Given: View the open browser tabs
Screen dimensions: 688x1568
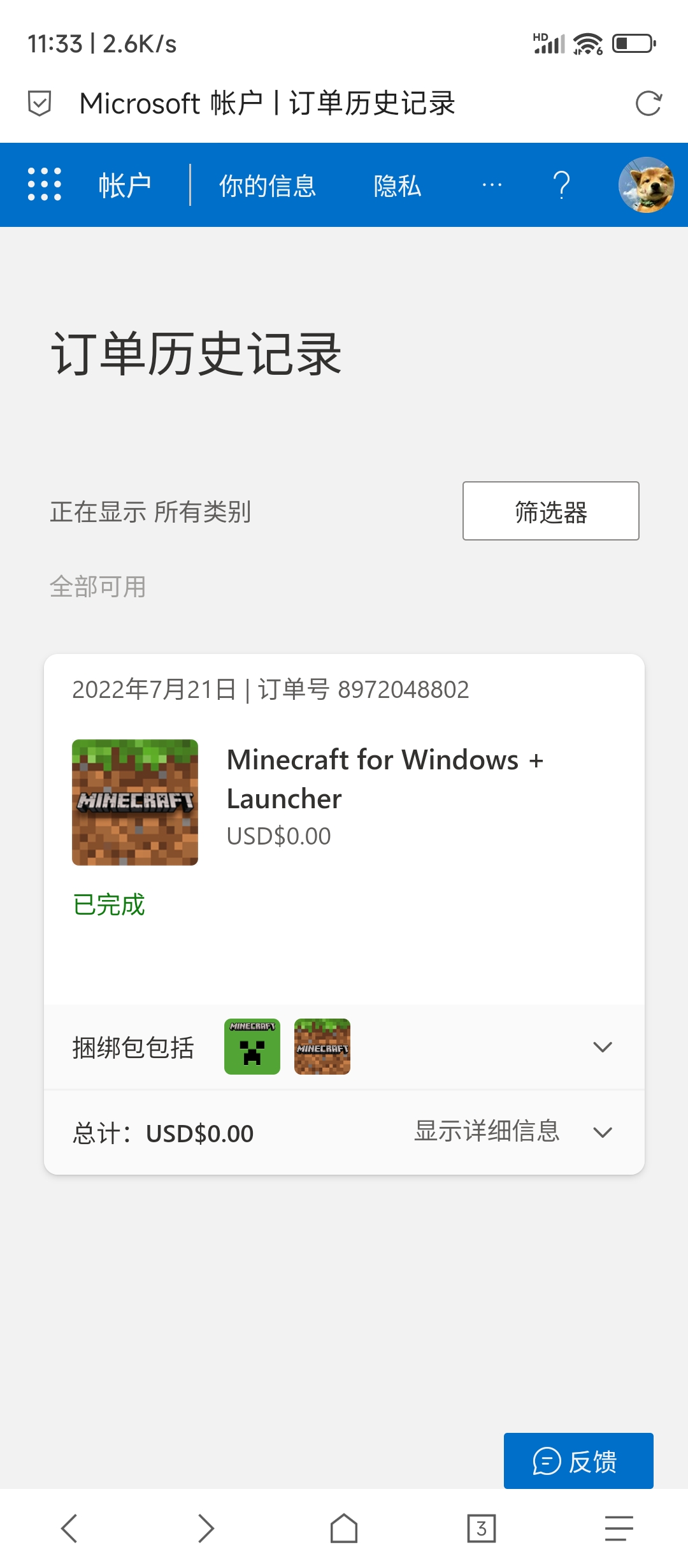Looking at the screenshot, I should tap(482, 1528).
